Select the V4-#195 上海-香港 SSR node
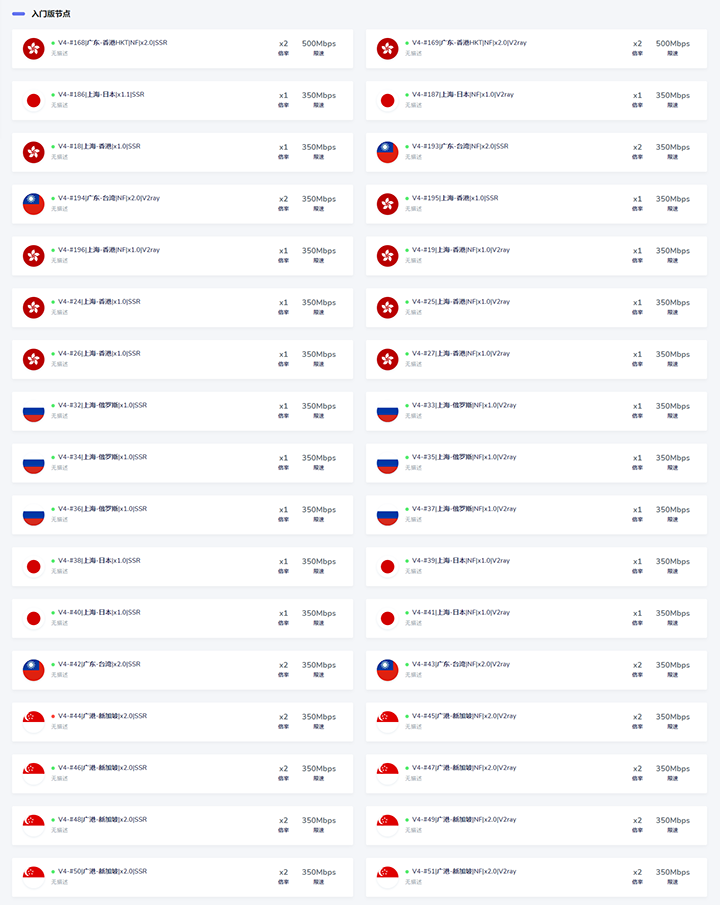The width and height of the screenshot is (720, 905). (x=455, y=198)
